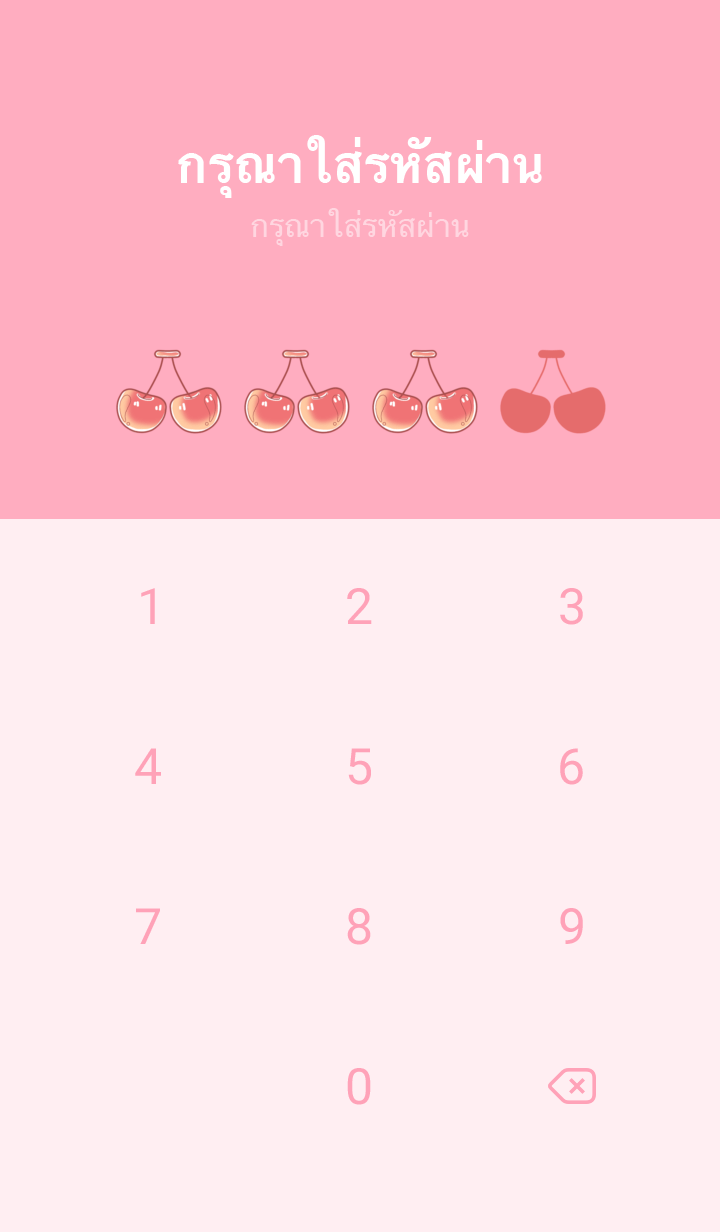Enter digit 0 on the passcode pad
This screenshot has width=720, height=1232.
[x=359, y=1087]
